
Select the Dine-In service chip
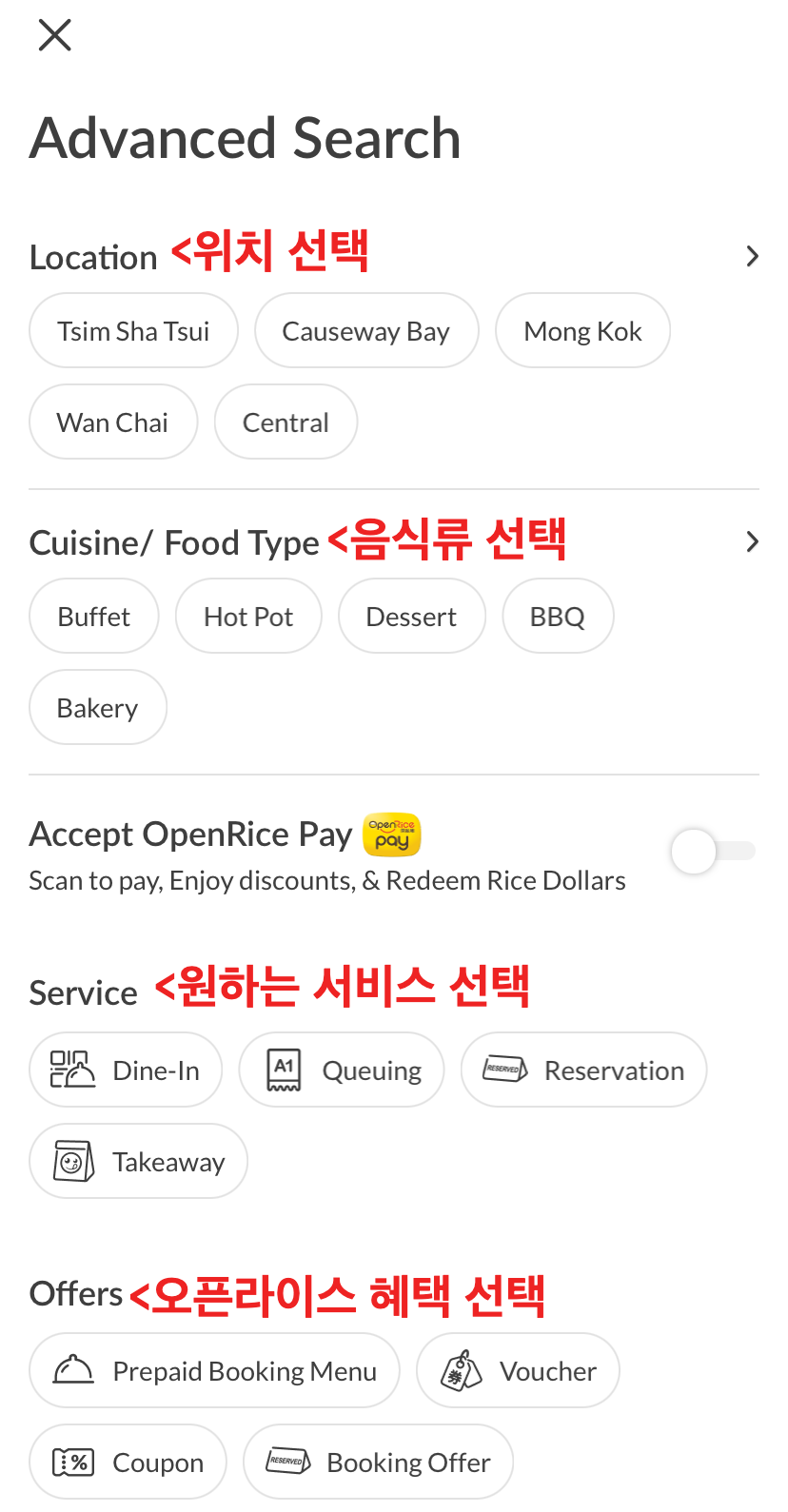click(x=126, y=1070)
